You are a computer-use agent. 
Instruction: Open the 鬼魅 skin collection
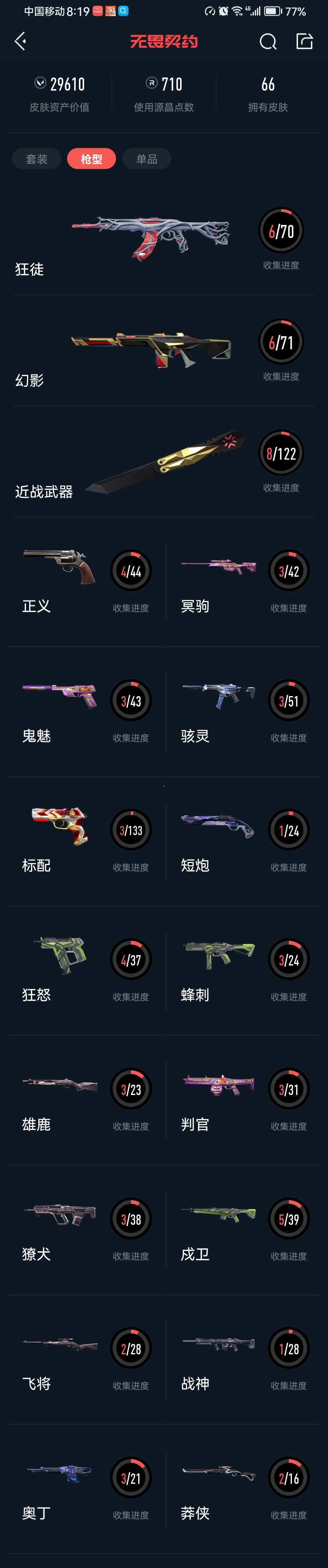click(86, 711)
